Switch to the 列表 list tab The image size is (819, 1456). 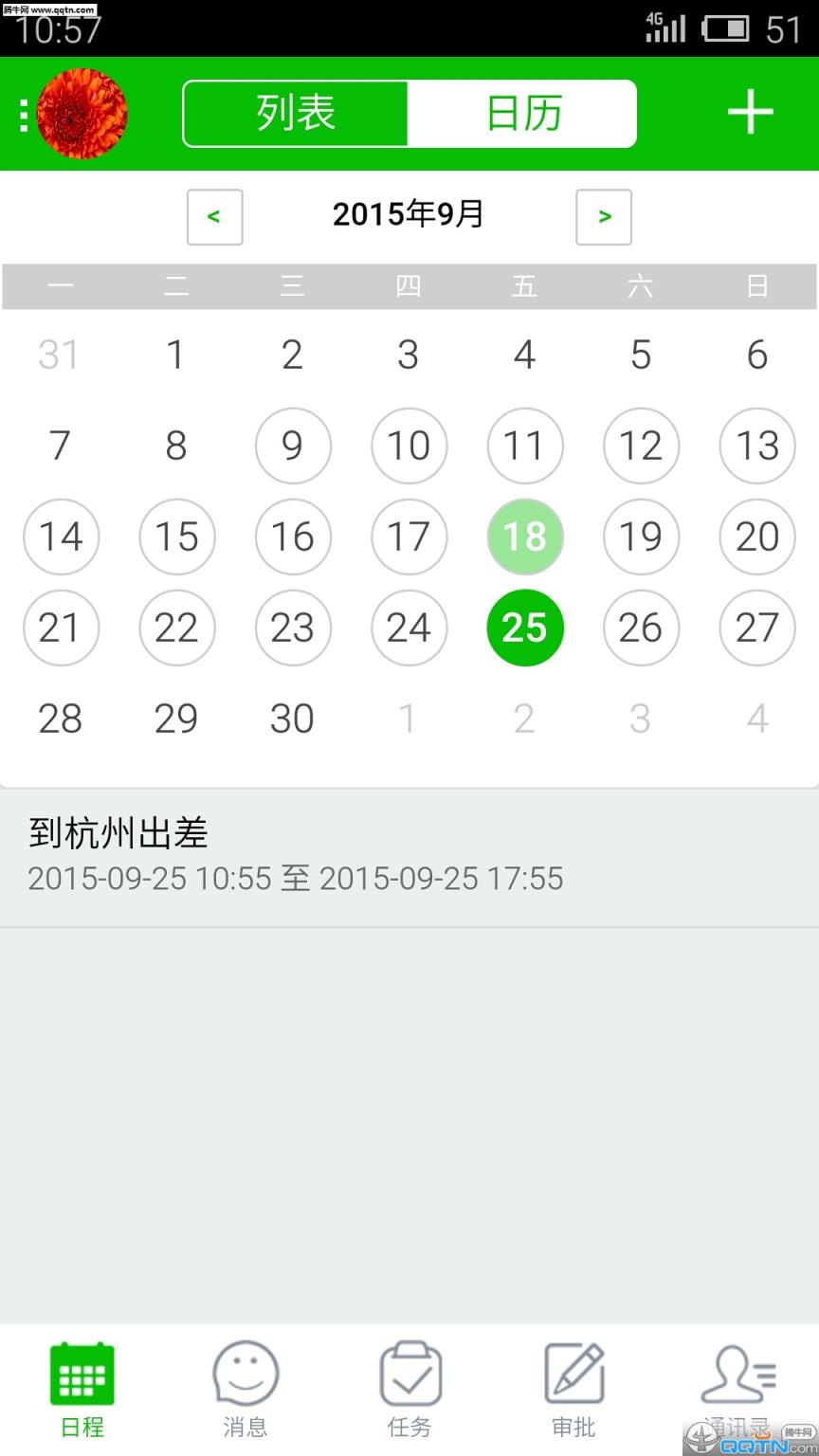coord(296,113)
